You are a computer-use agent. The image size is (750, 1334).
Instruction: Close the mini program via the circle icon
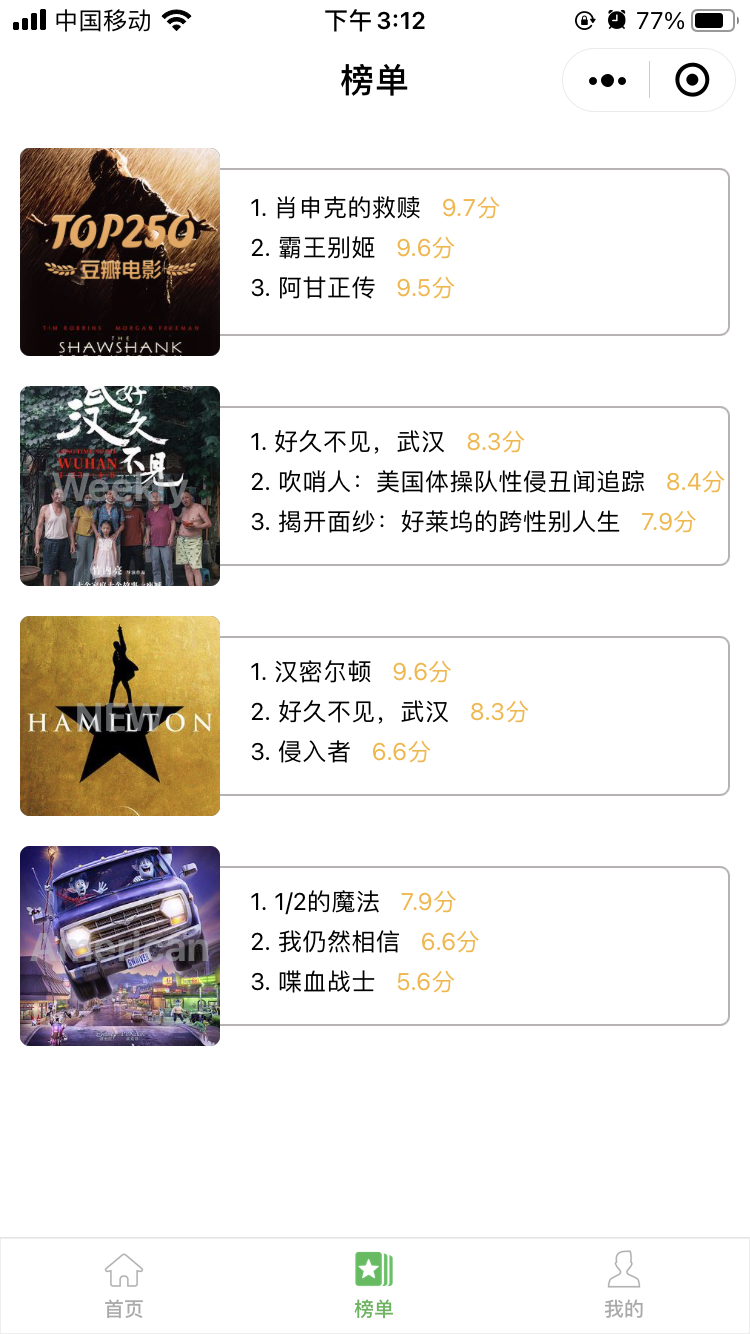(x=692, y=80)
